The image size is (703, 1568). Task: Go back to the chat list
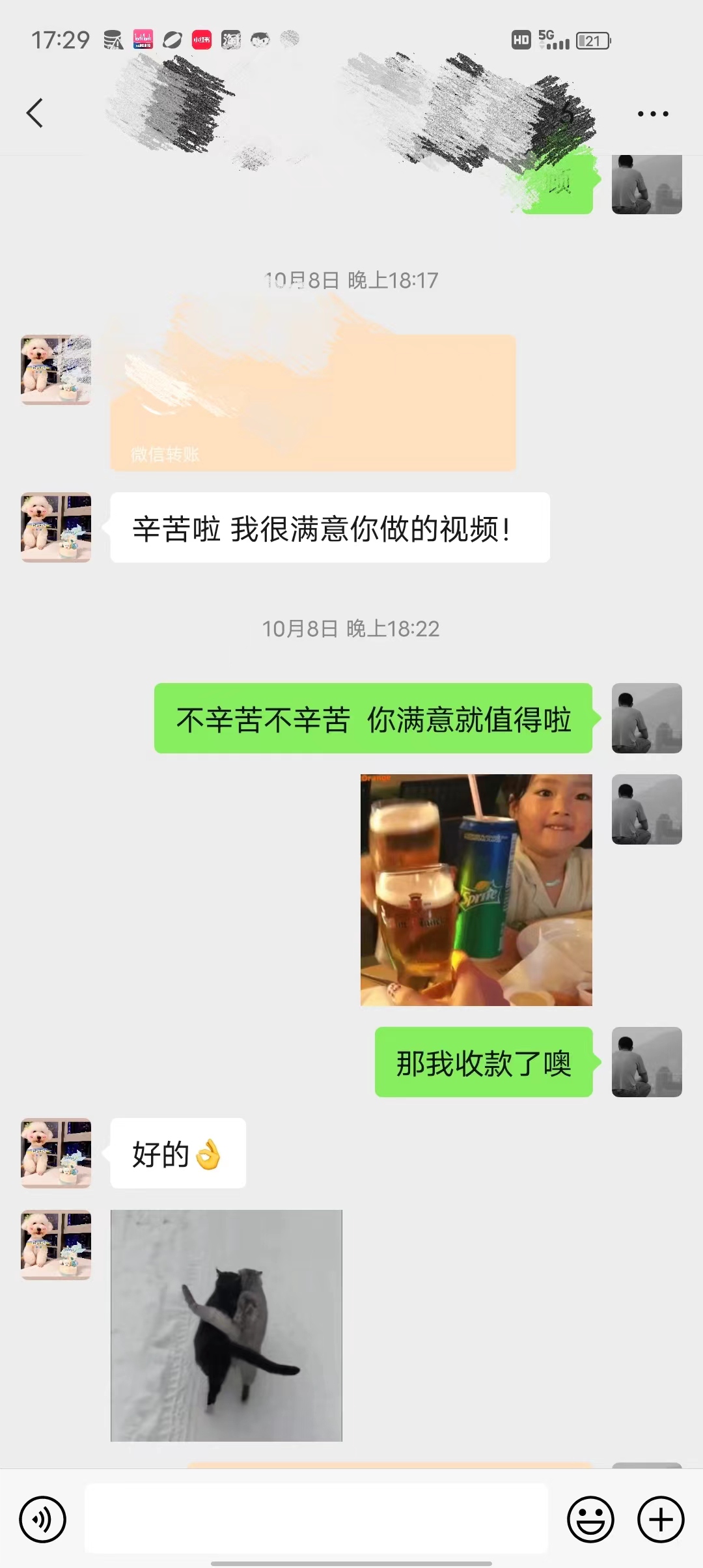coord(35,113)
